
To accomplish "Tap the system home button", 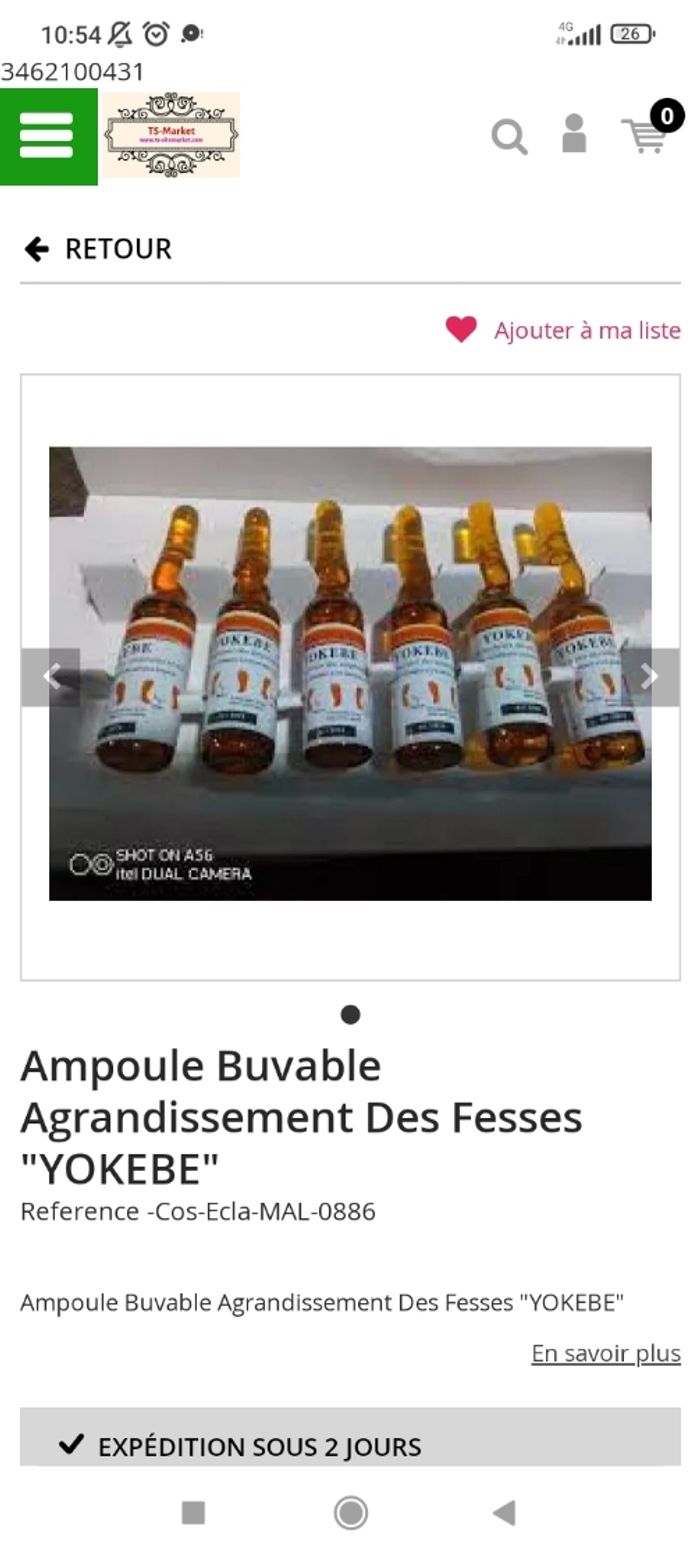I will [350, 1512].
